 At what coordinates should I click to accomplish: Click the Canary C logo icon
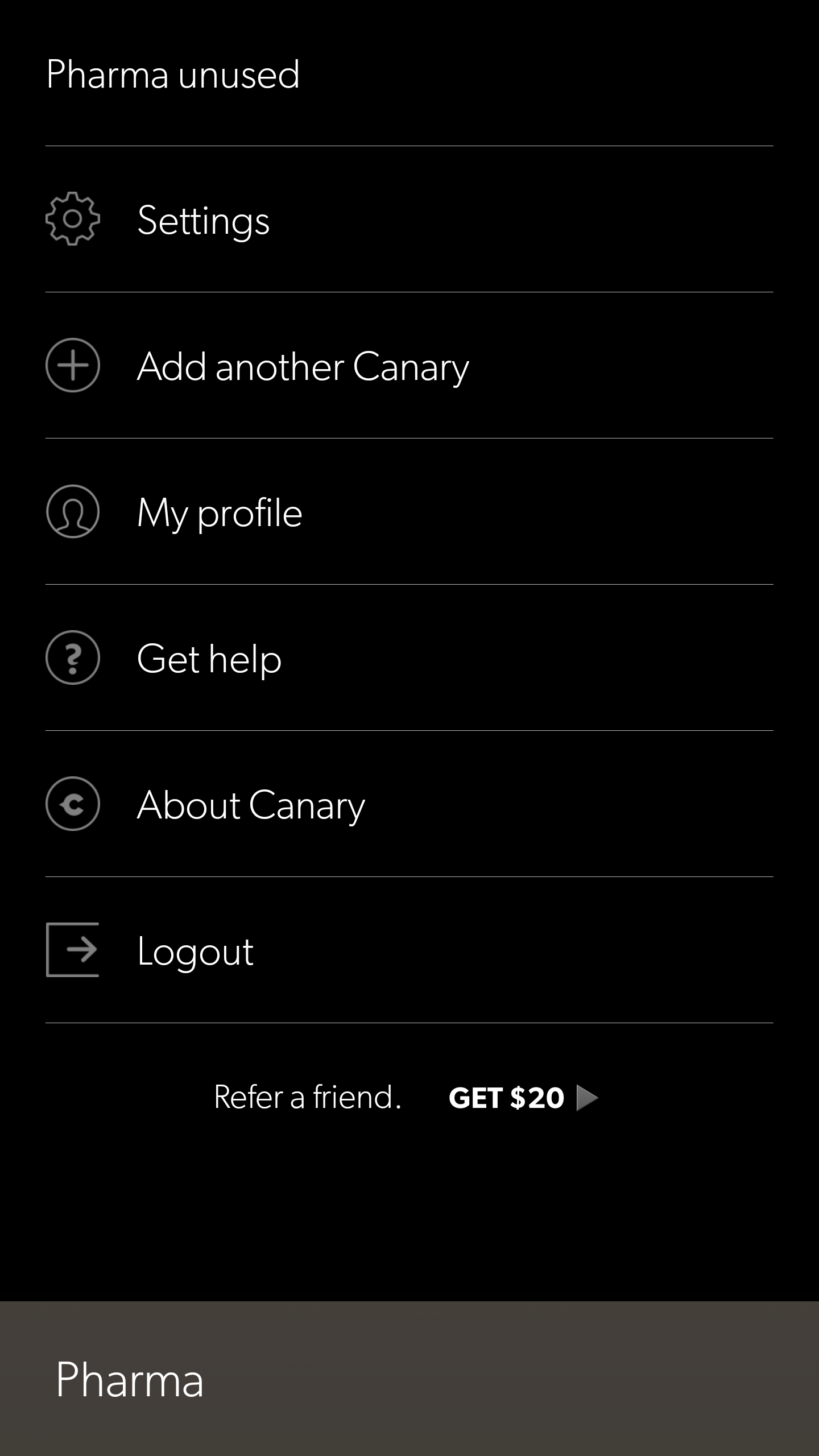(x=72, y=804)
